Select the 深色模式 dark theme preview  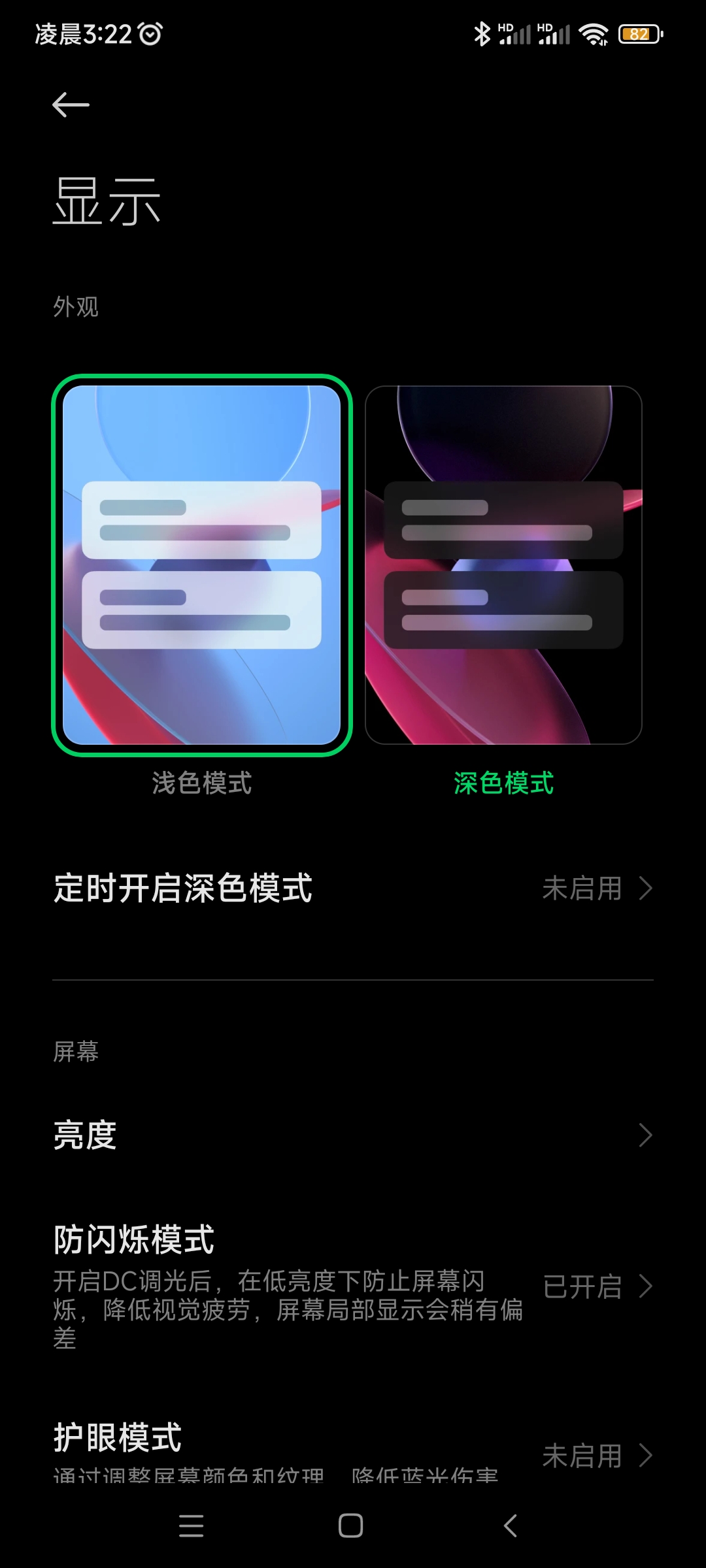tap(503, 565)
